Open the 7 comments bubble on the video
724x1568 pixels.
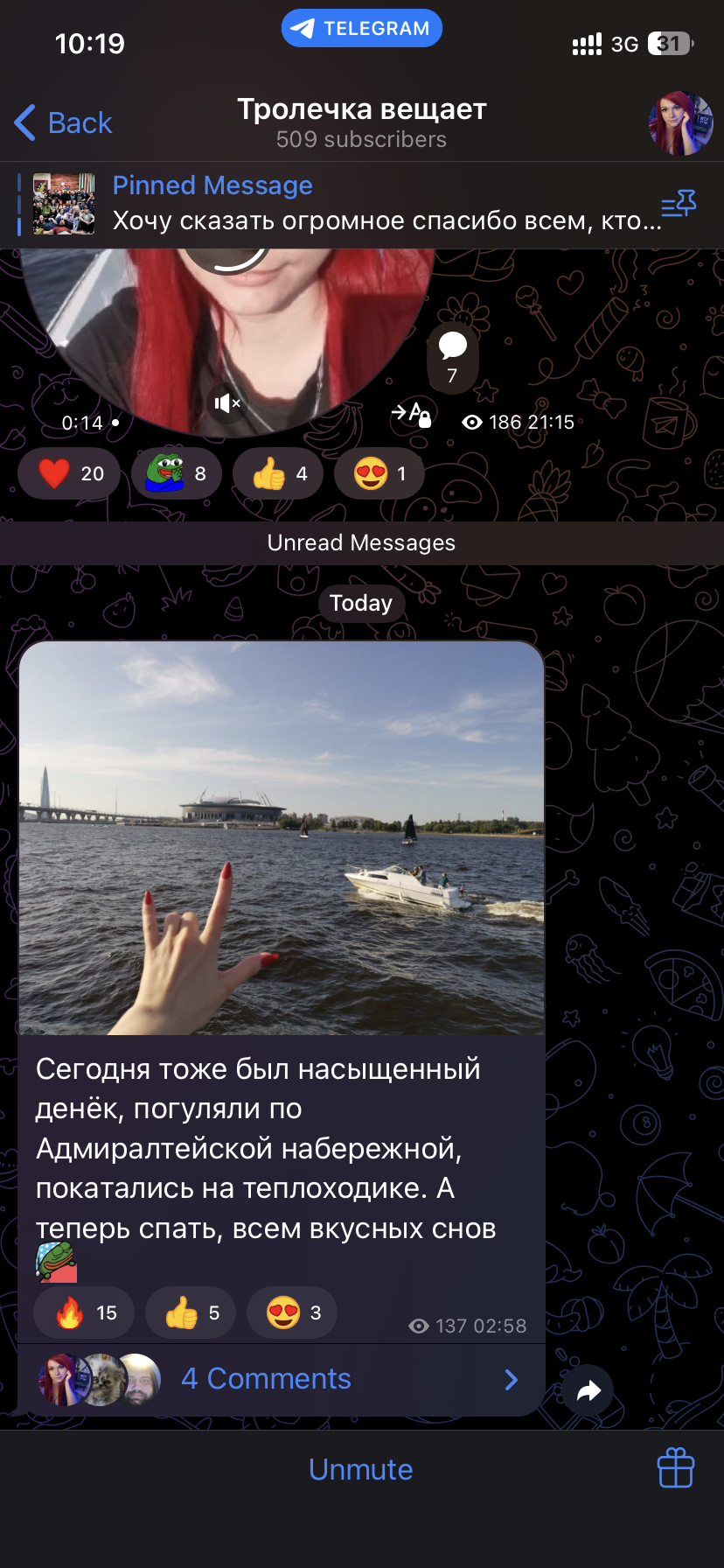pyautogui.click(x=452, y=358)
